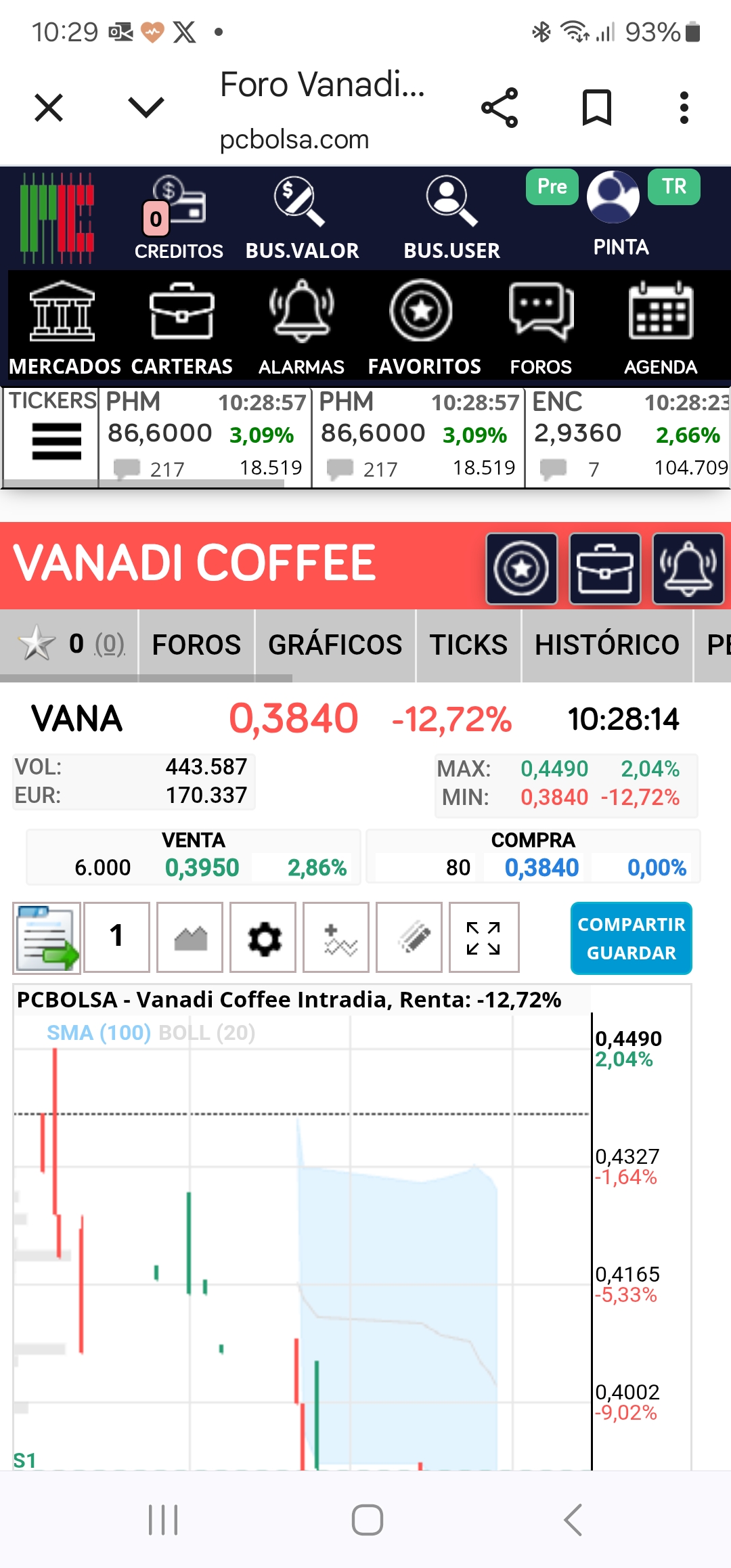
Task: Add Vanadi Coffee to favorites
Action: (x=522, y=569)
